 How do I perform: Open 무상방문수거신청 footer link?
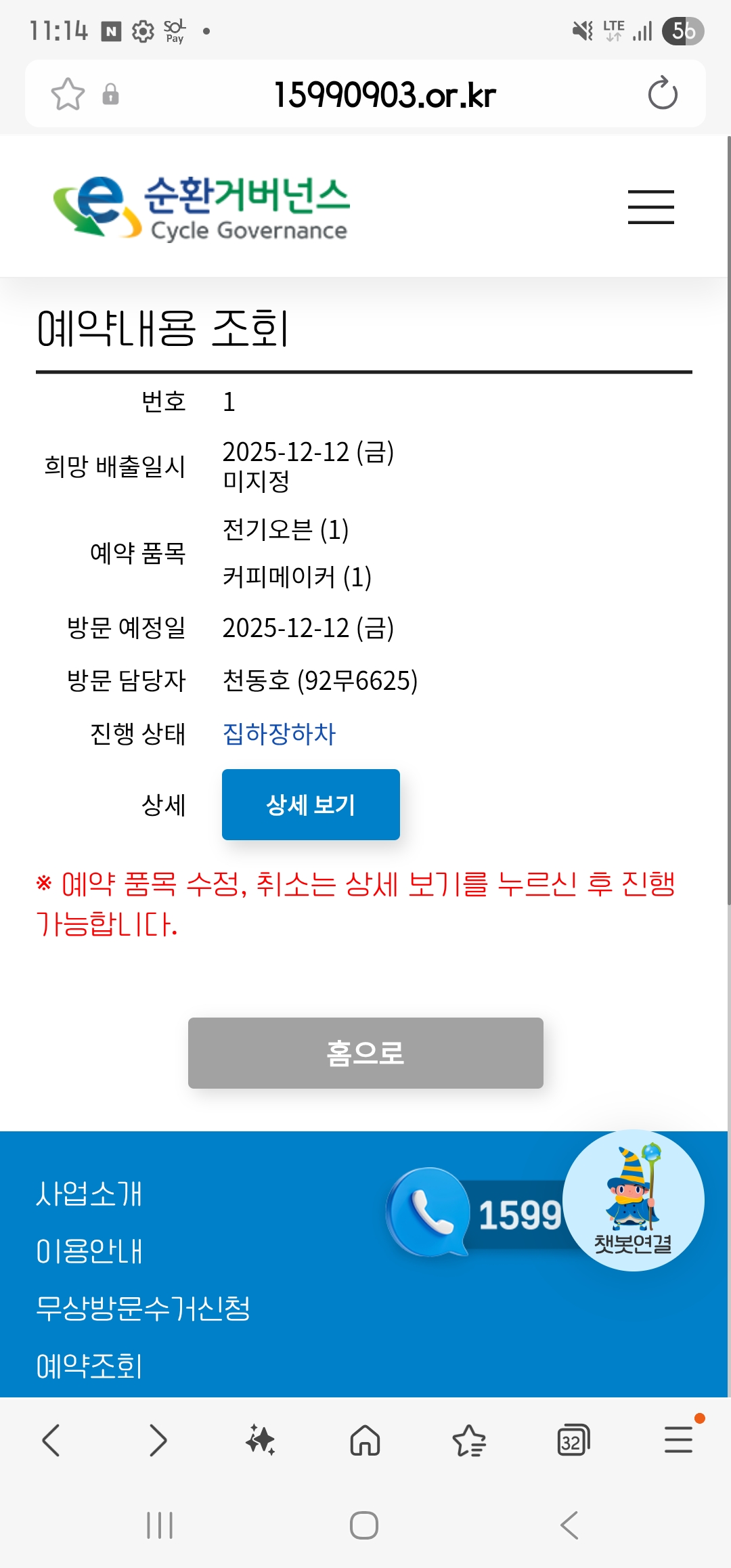tap(143, 1308)
